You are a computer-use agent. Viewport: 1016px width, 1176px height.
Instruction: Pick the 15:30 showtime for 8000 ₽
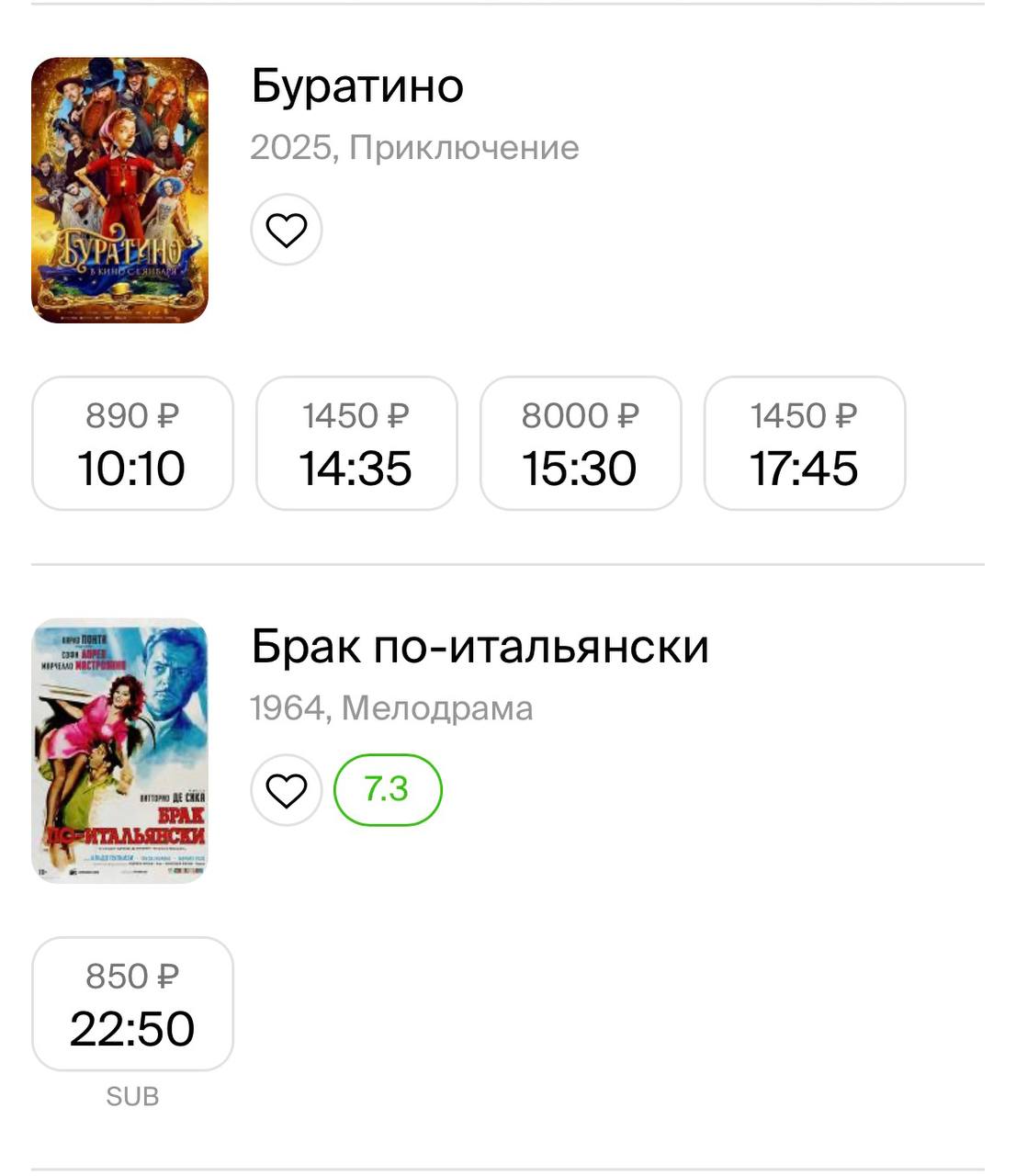581,443
